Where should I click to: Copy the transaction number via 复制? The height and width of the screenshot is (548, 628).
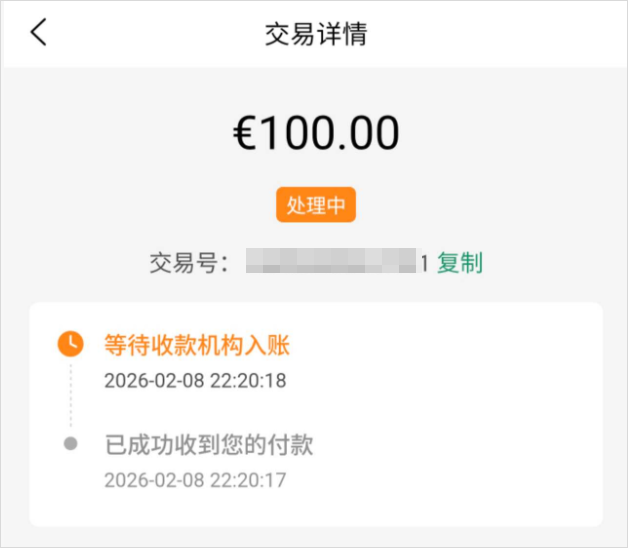(460, 263)
